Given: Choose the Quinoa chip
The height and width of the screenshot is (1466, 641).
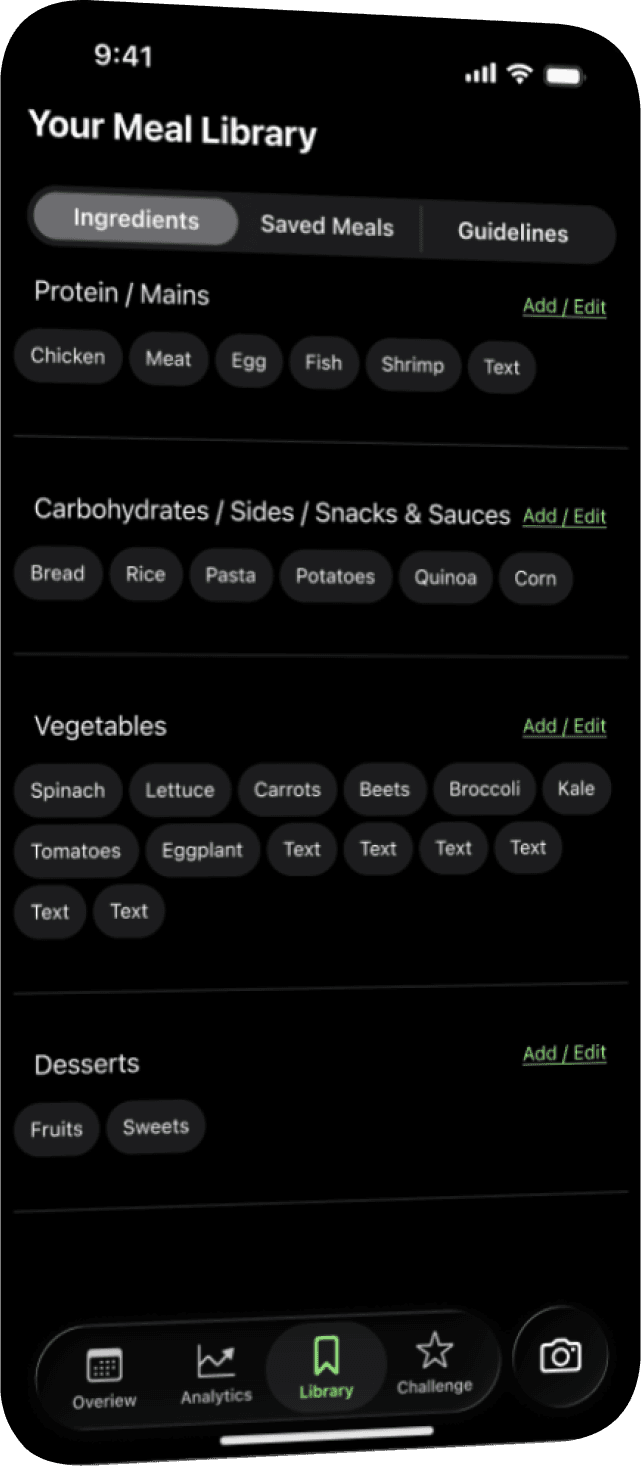Looking at the screenshot, I should (446, 577).
